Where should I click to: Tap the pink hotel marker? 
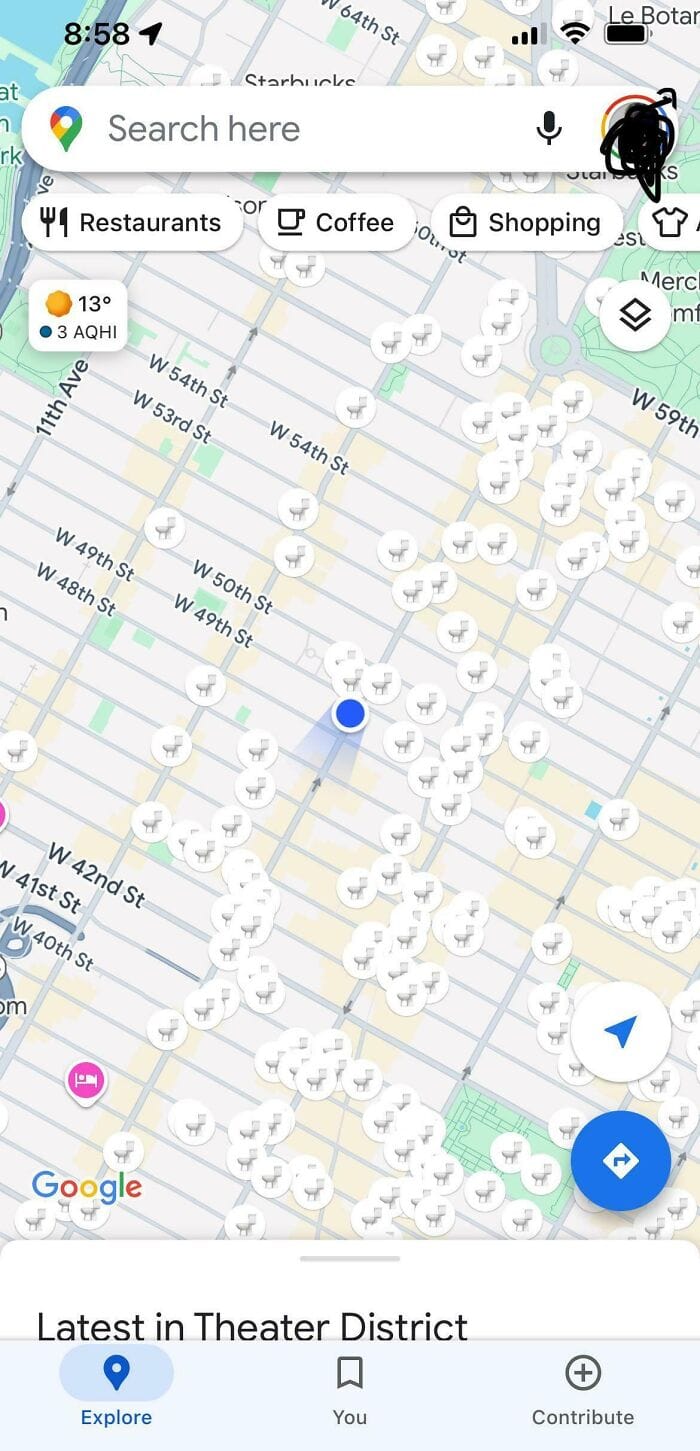coord(86,1080)
